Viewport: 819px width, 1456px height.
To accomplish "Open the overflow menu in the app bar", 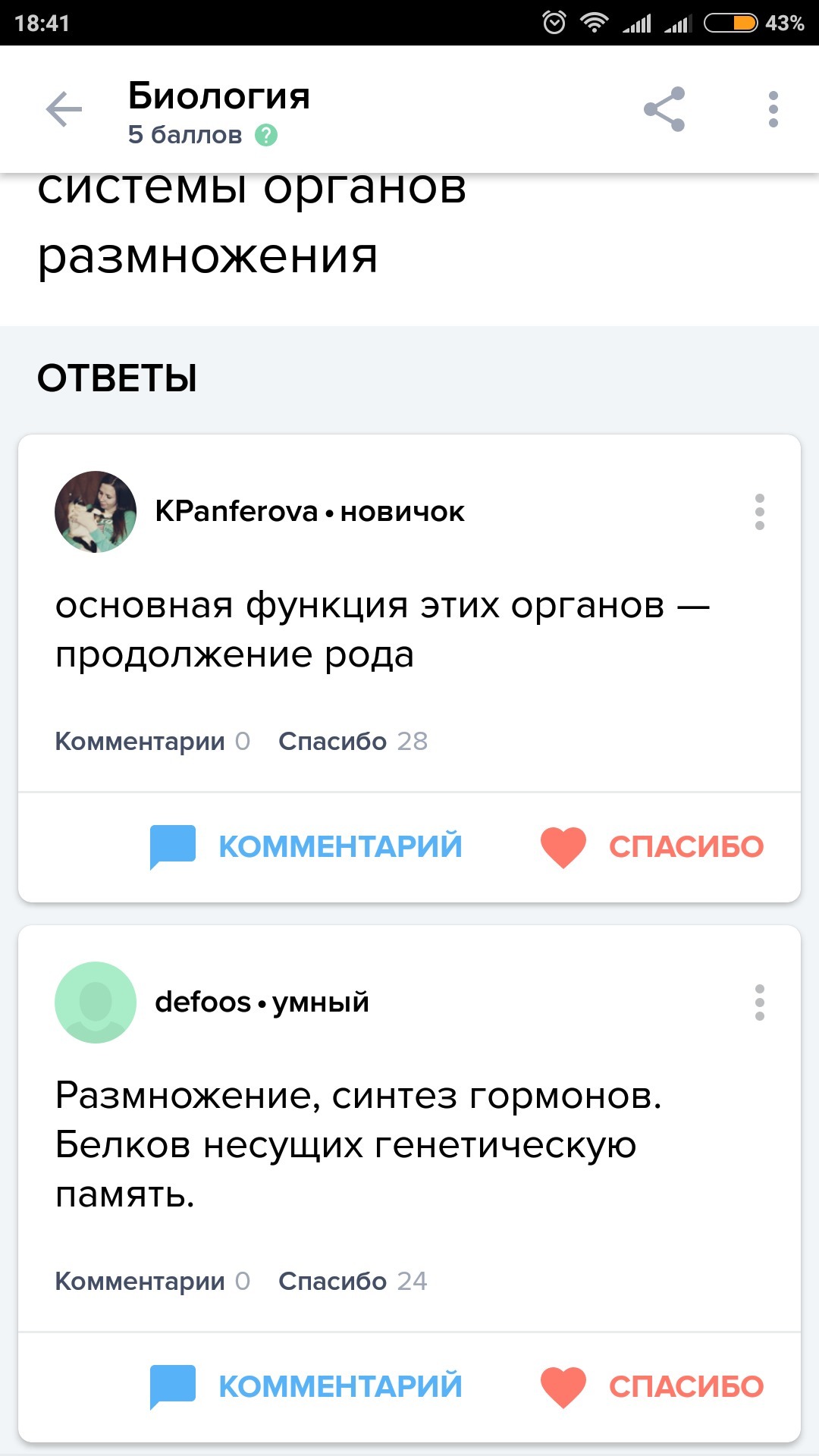I will pyautogui.click(x=773, y=110).
